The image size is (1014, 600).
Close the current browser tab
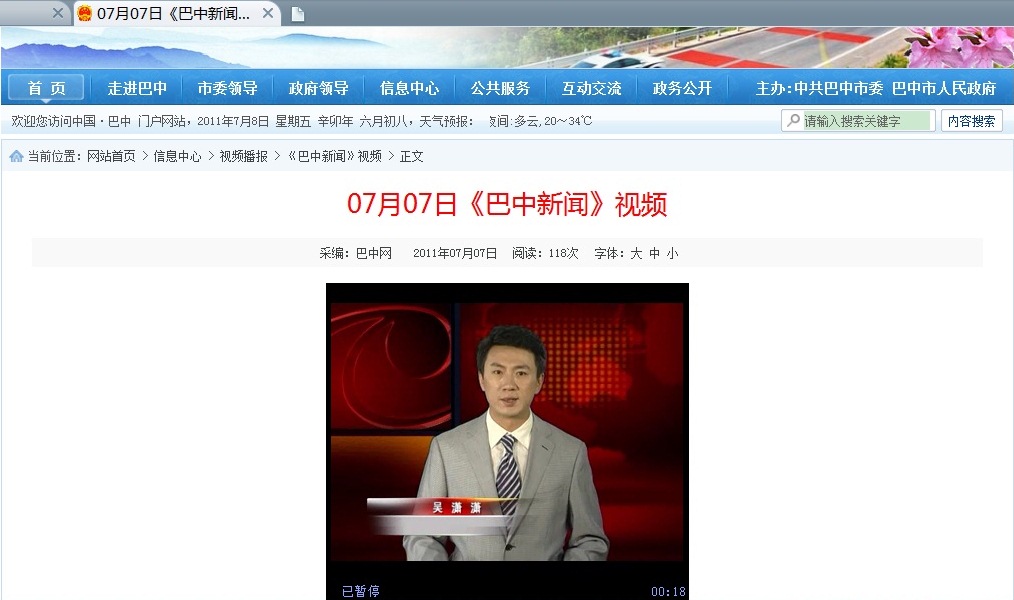point(268,13)
